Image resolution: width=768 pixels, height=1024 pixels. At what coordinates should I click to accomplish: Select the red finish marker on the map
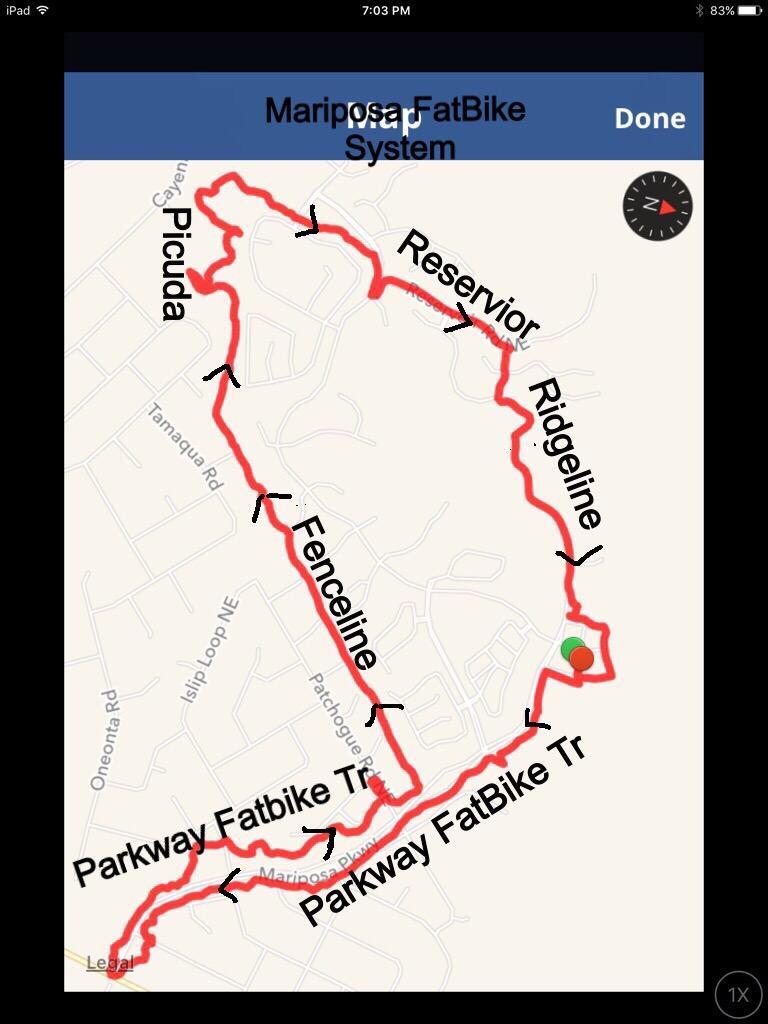pyautogui.click(x=581, y=661)
